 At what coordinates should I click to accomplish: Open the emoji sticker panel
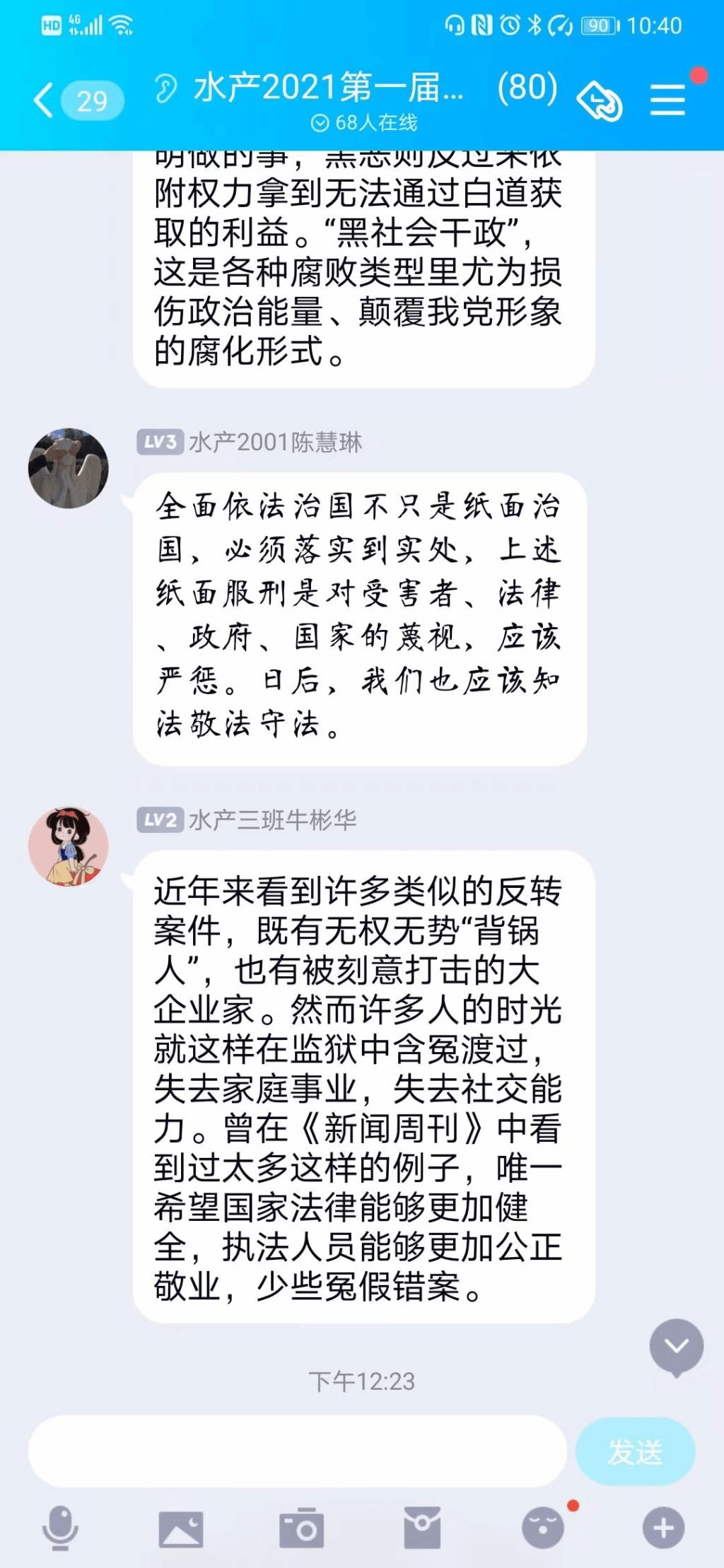pos(543,1528)
